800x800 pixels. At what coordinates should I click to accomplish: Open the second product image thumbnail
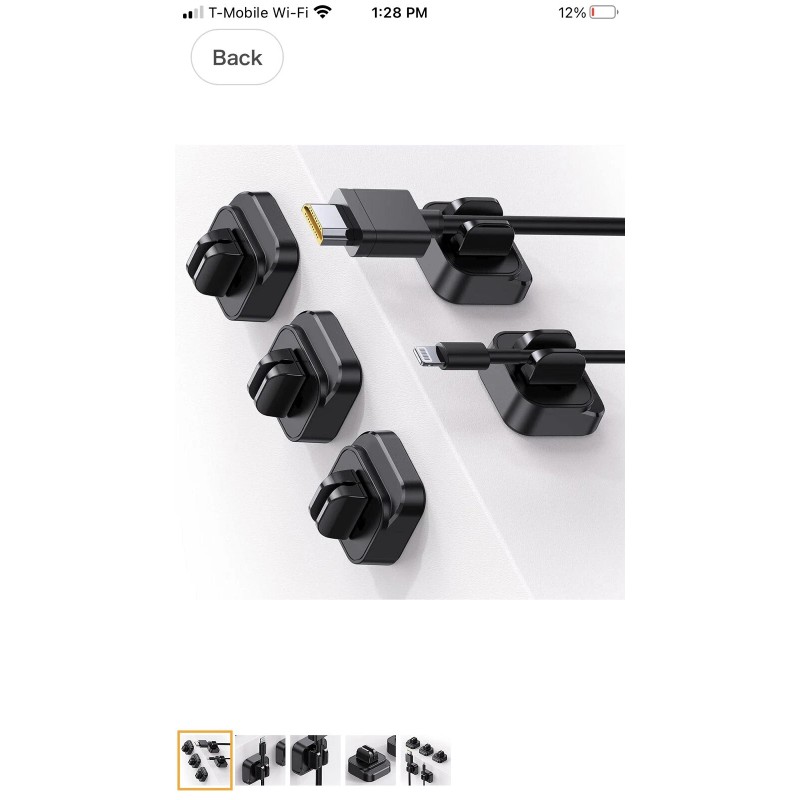(261, 761)
